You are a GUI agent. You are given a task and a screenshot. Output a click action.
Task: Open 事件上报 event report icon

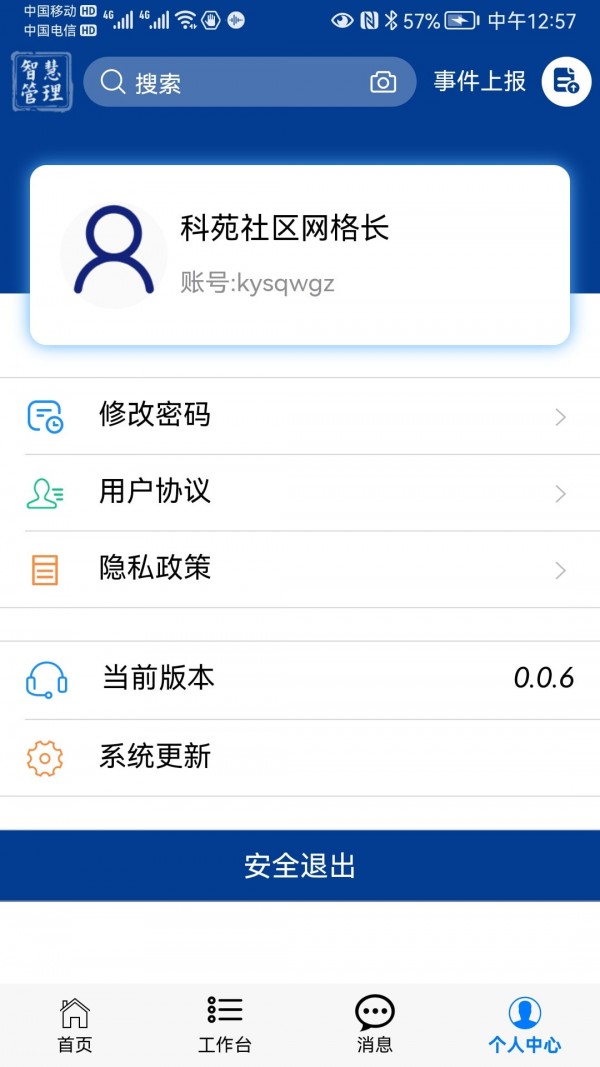(566, 82)
